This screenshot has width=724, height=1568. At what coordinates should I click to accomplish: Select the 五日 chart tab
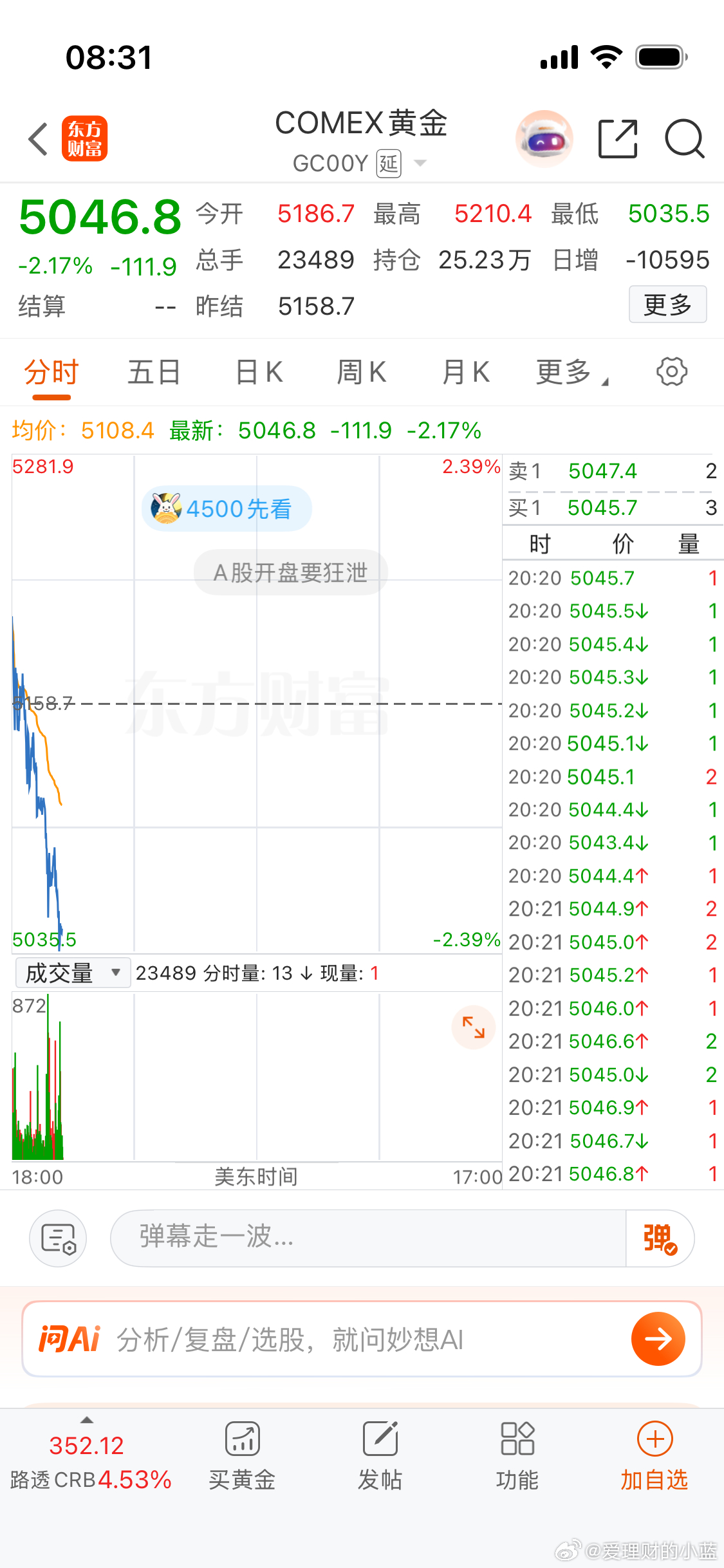pos(153,371)
